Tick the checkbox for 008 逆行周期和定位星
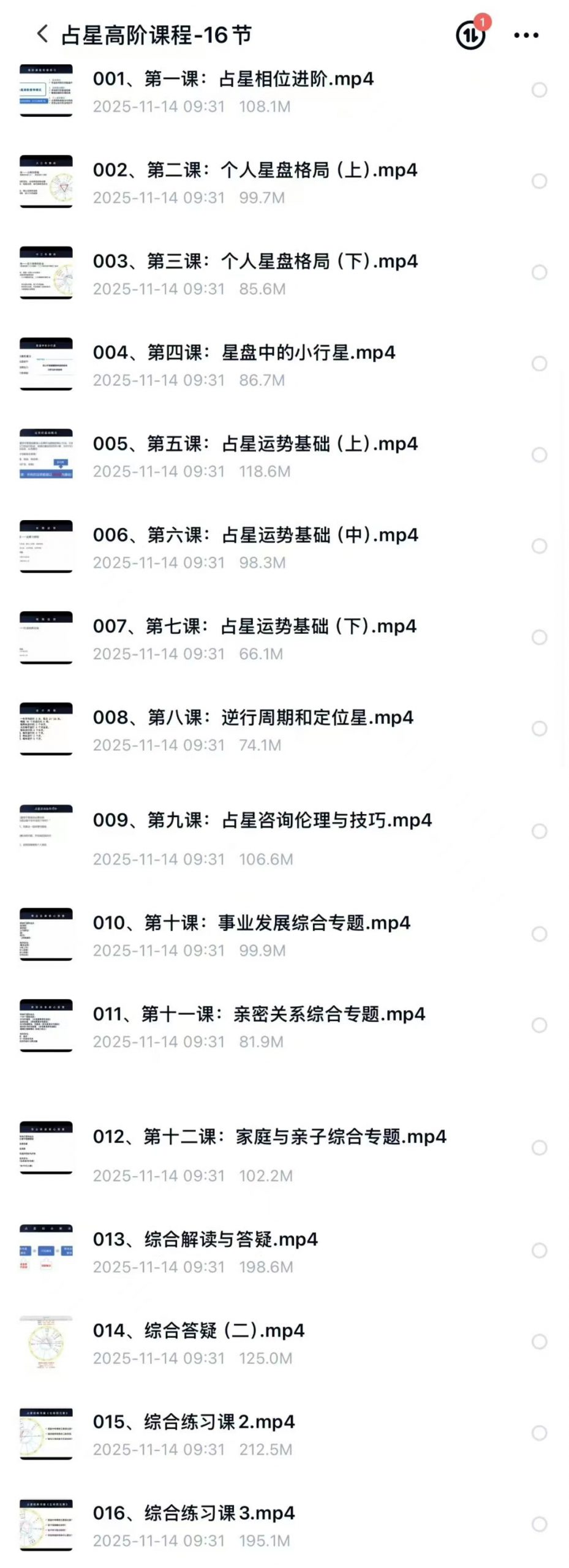This screenshot has width=569, height=1568. 539,729
